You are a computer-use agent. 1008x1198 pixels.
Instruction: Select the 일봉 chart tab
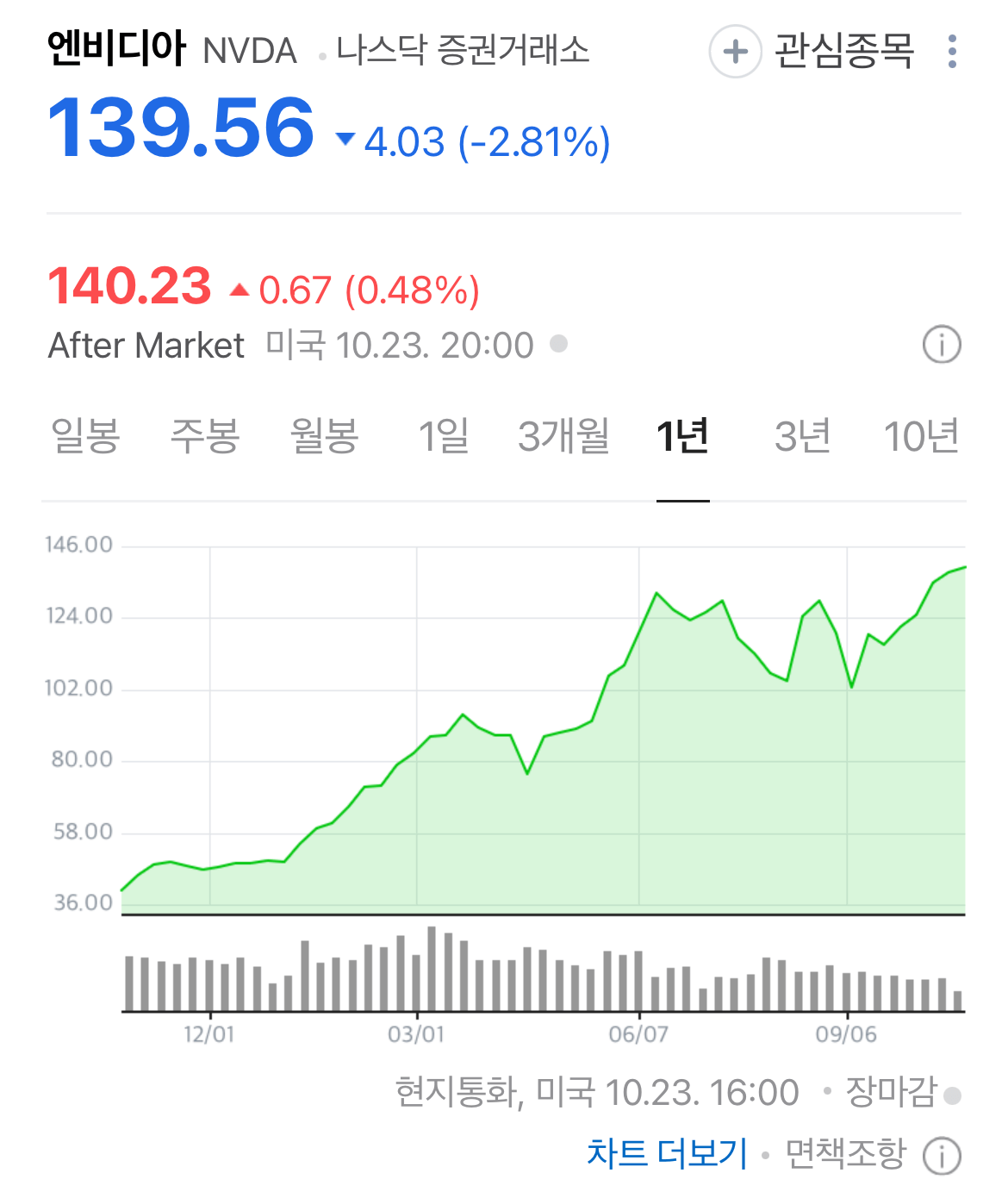tap(84, 438)
